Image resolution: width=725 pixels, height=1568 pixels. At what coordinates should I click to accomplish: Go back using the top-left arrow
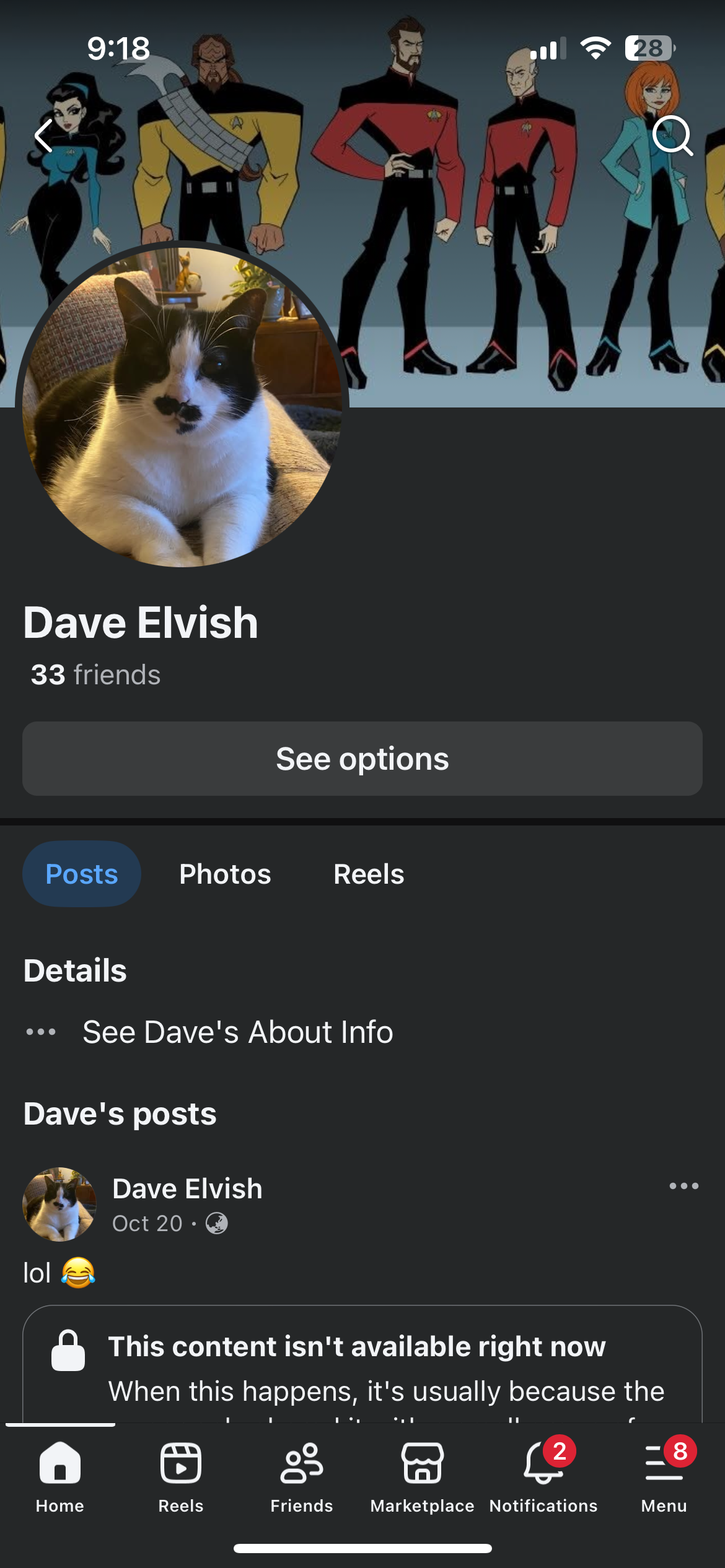[43, 136]
